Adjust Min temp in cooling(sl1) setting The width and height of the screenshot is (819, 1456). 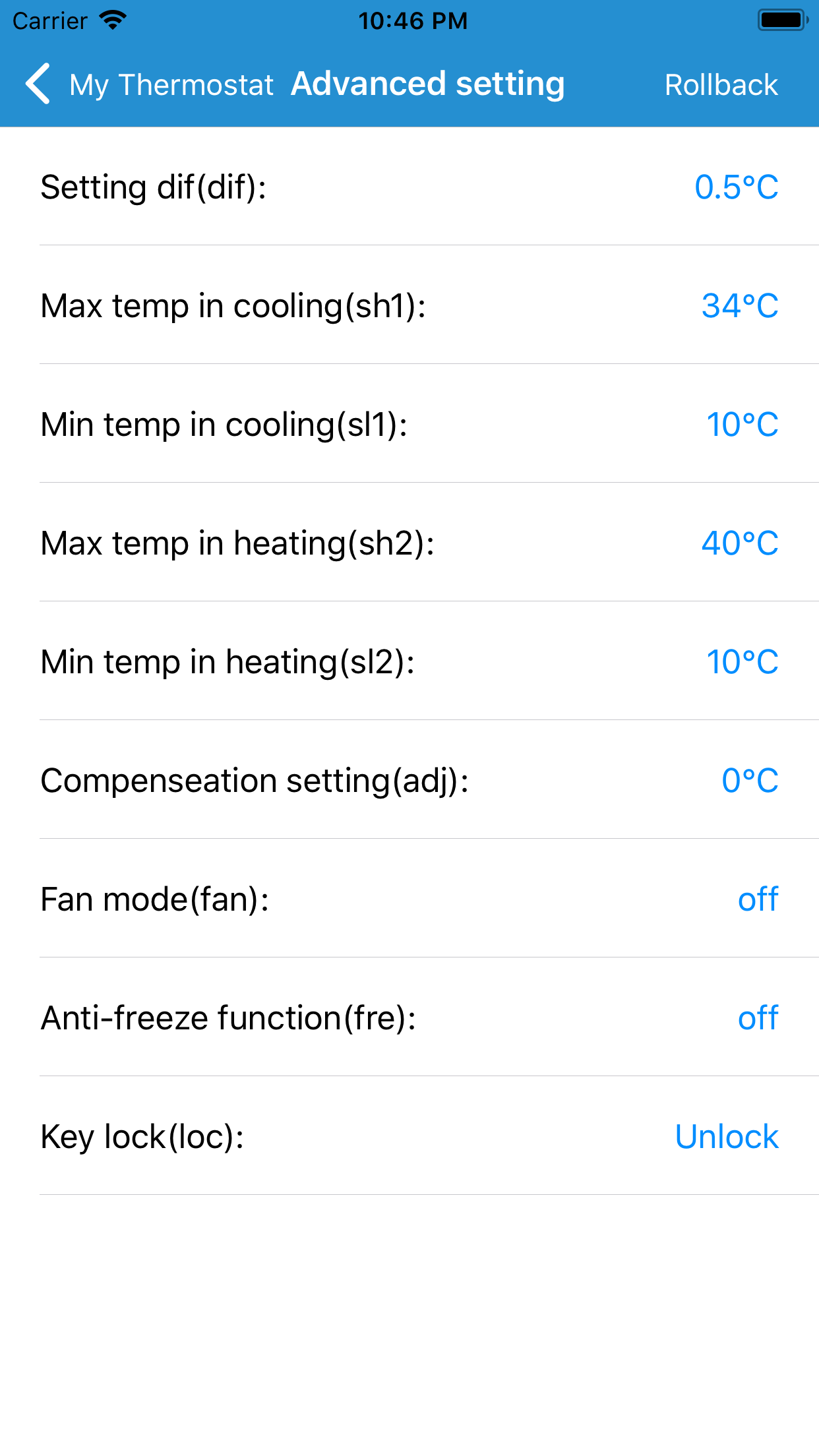409,425
